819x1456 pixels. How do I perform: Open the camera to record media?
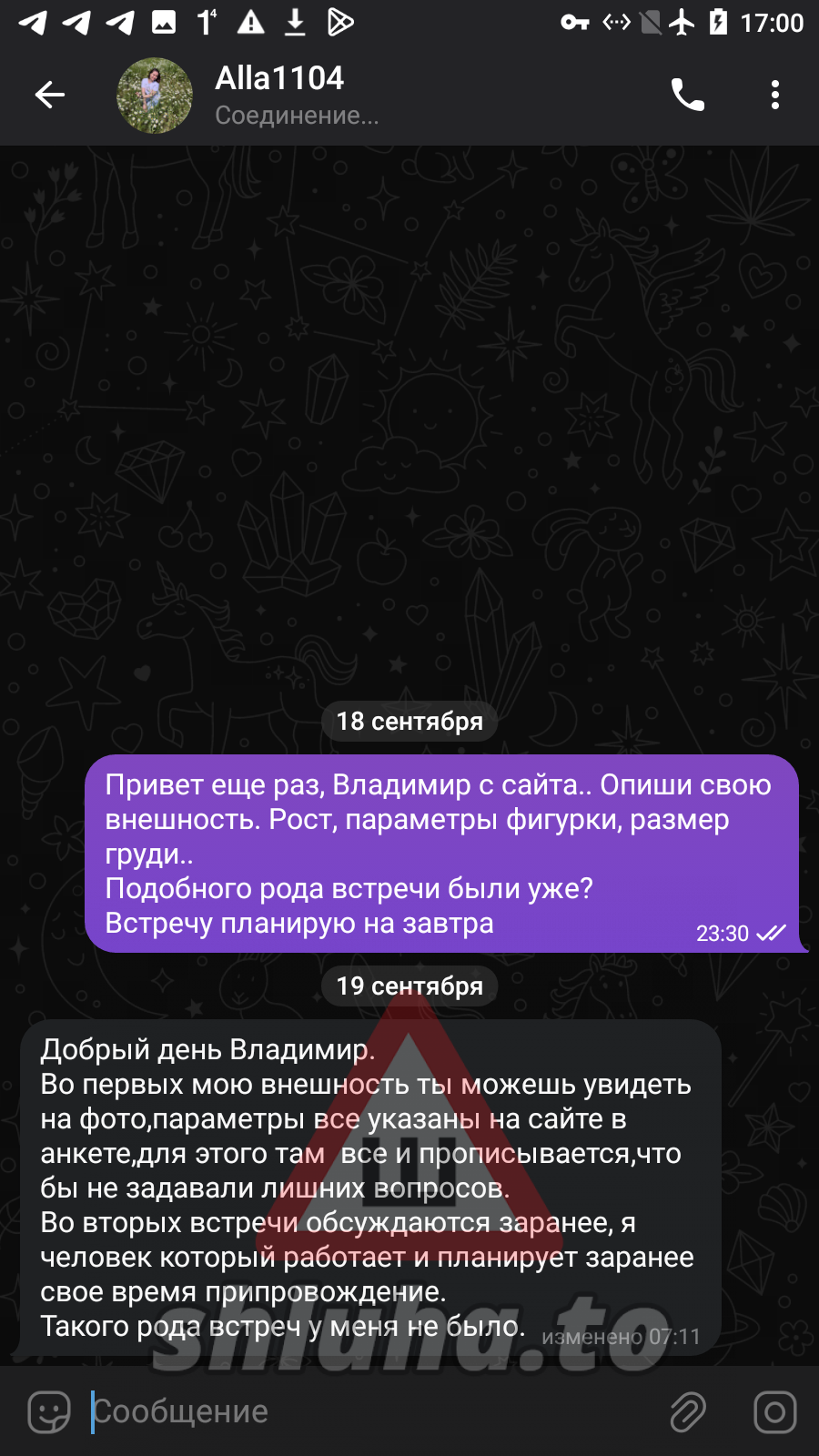774,1412
